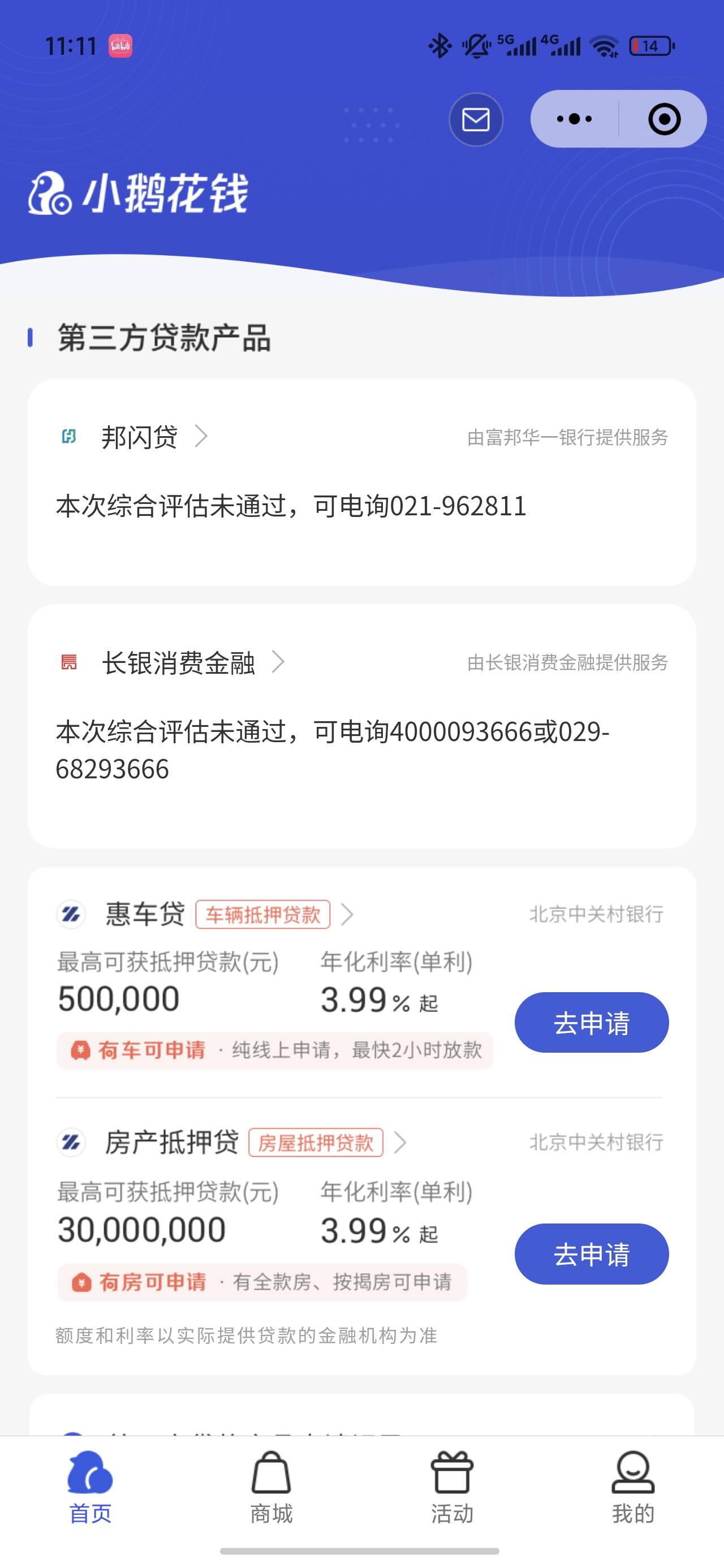The height and width of the screenshot is (1568, 724).
Task: Switch to the 活动 tab
Action: click(452, 1488)
